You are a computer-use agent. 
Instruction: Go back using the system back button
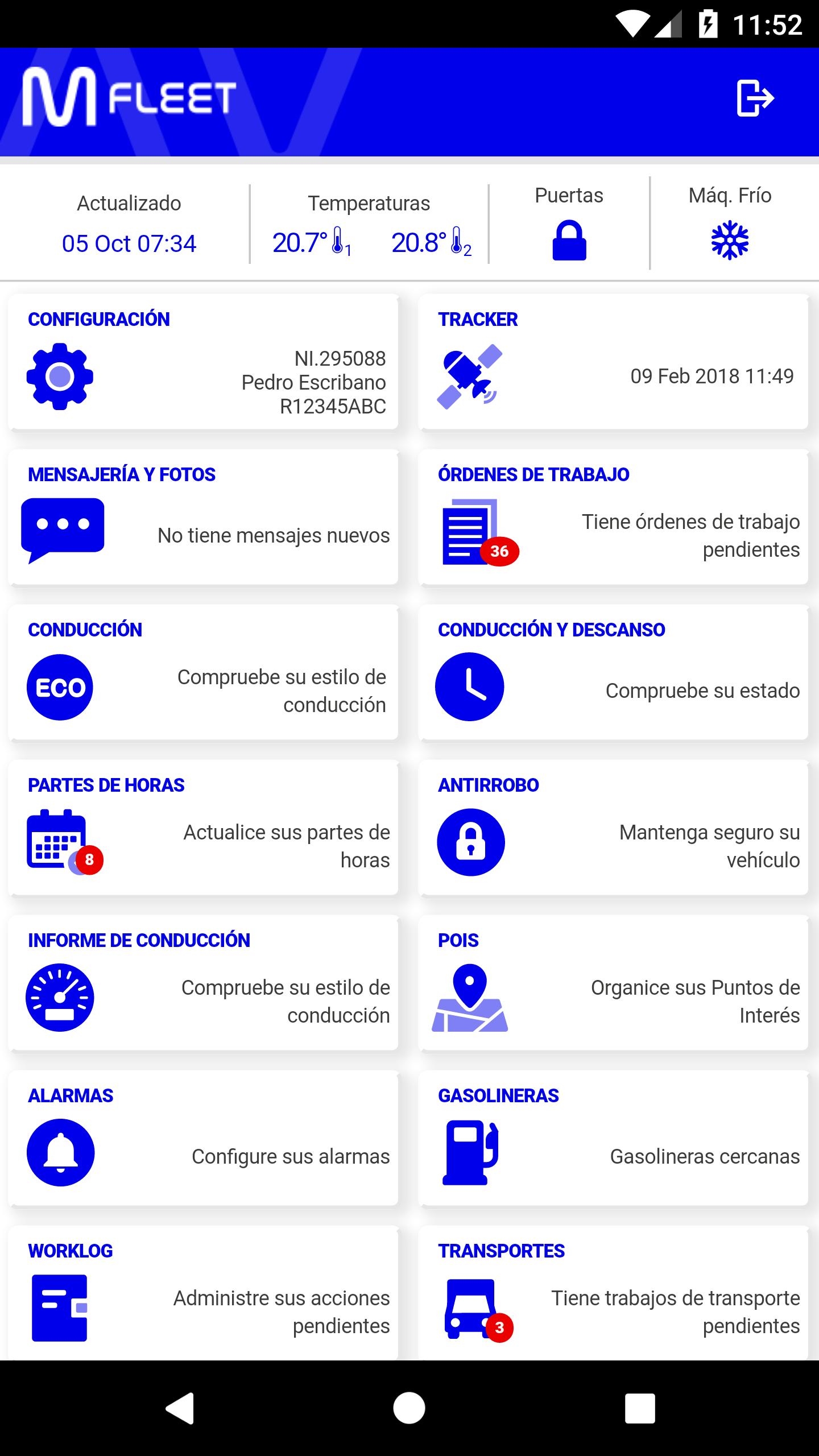[180, 1408]
